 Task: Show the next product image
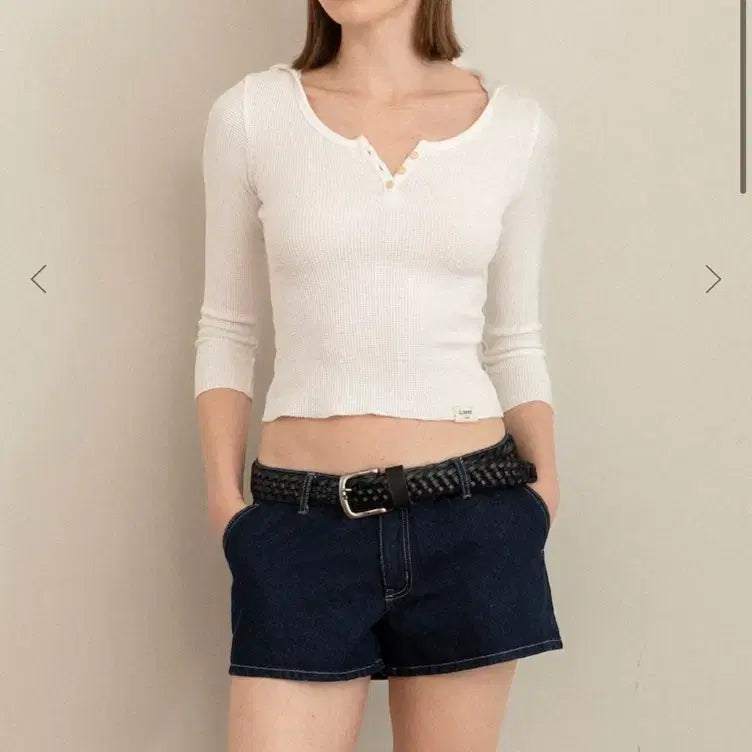pos(713,279)
